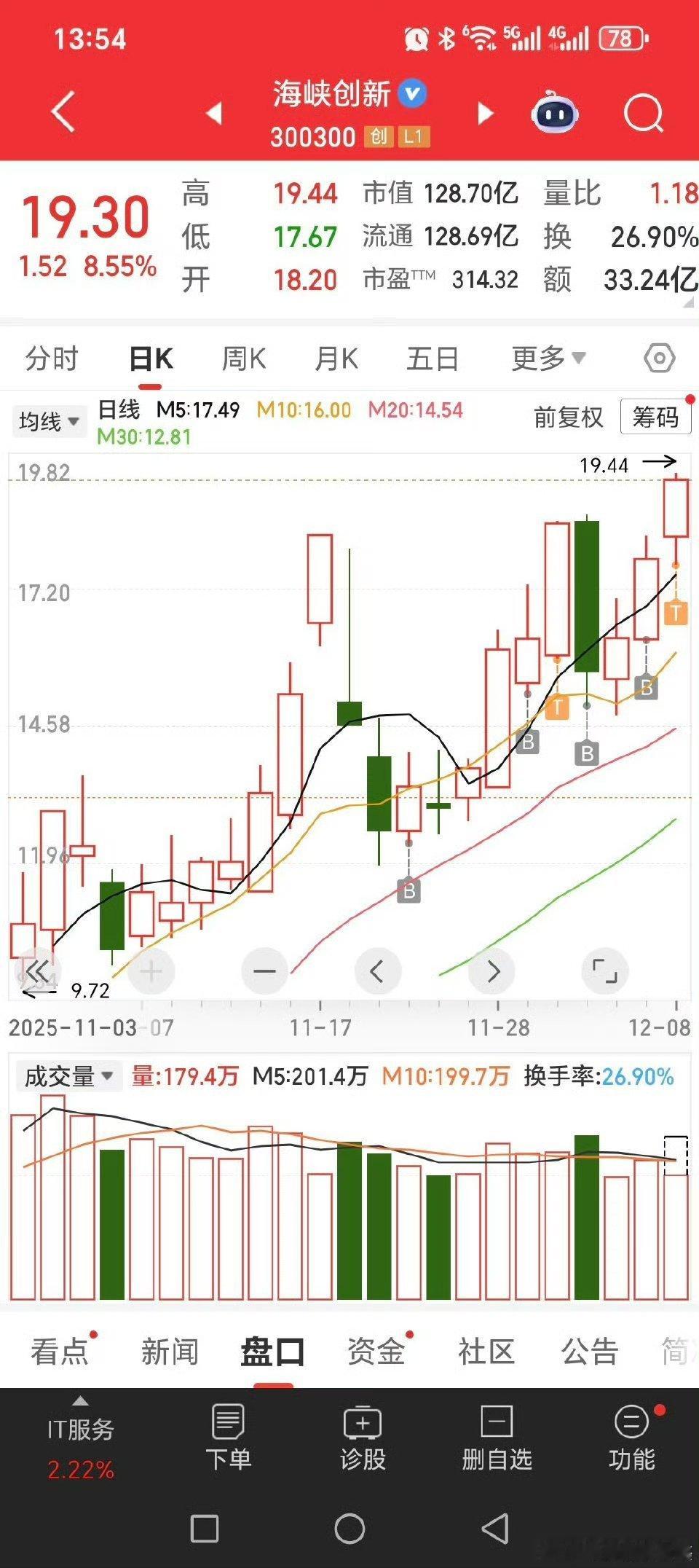The width and height of the screenshot is (699, 1568).
Task: Open the 资金 tab
Action: point(376,1352)
